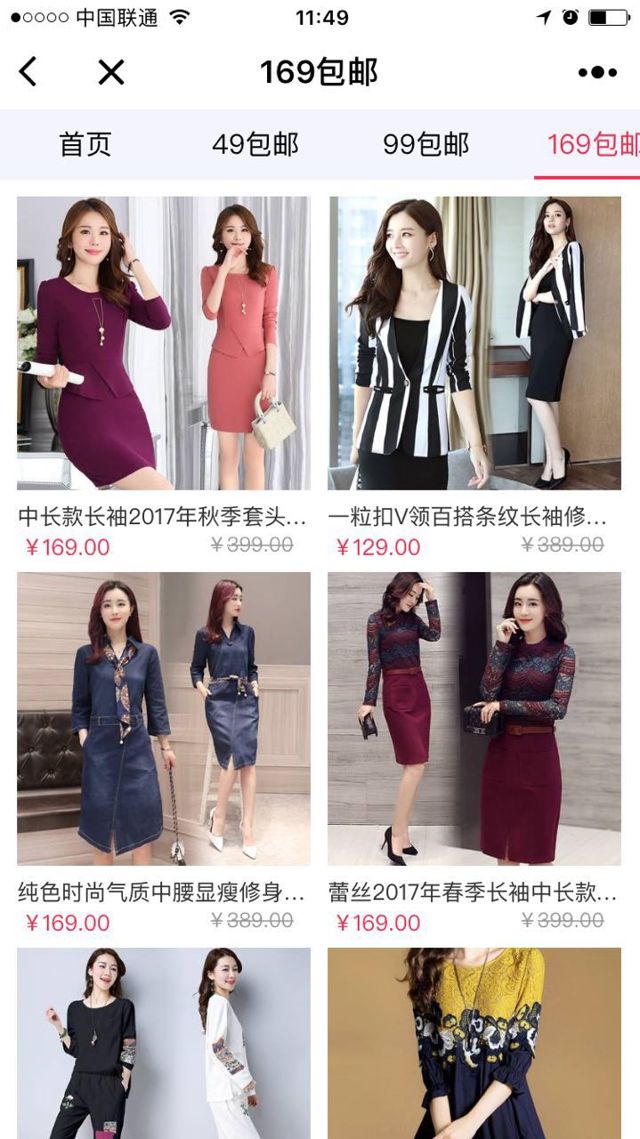View the 一粒扣V领百搭条纹长袖 blazer product
The image size is (640, 1139).
click(x=474, y=343)
